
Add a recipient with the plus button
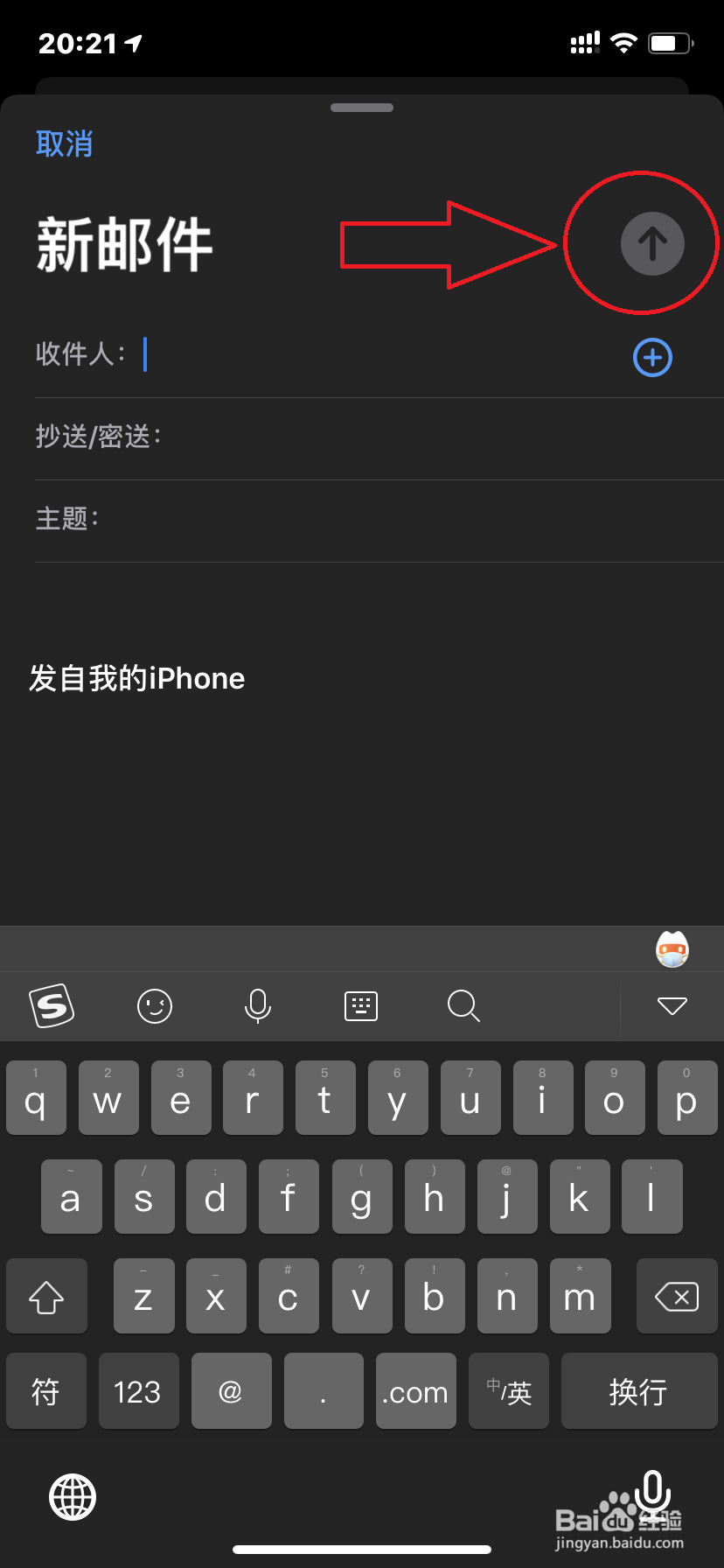652,358
